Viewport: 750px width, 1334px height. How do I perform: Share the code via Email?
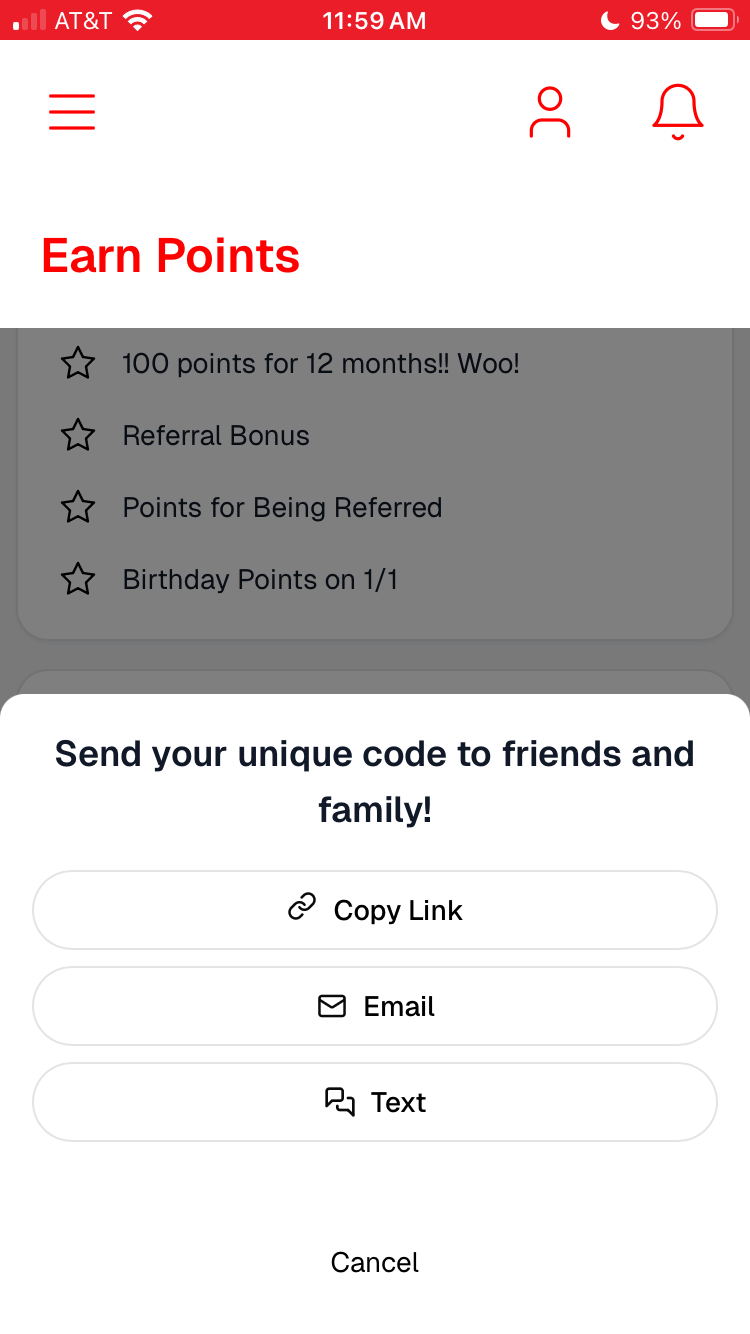[375, 1006]
